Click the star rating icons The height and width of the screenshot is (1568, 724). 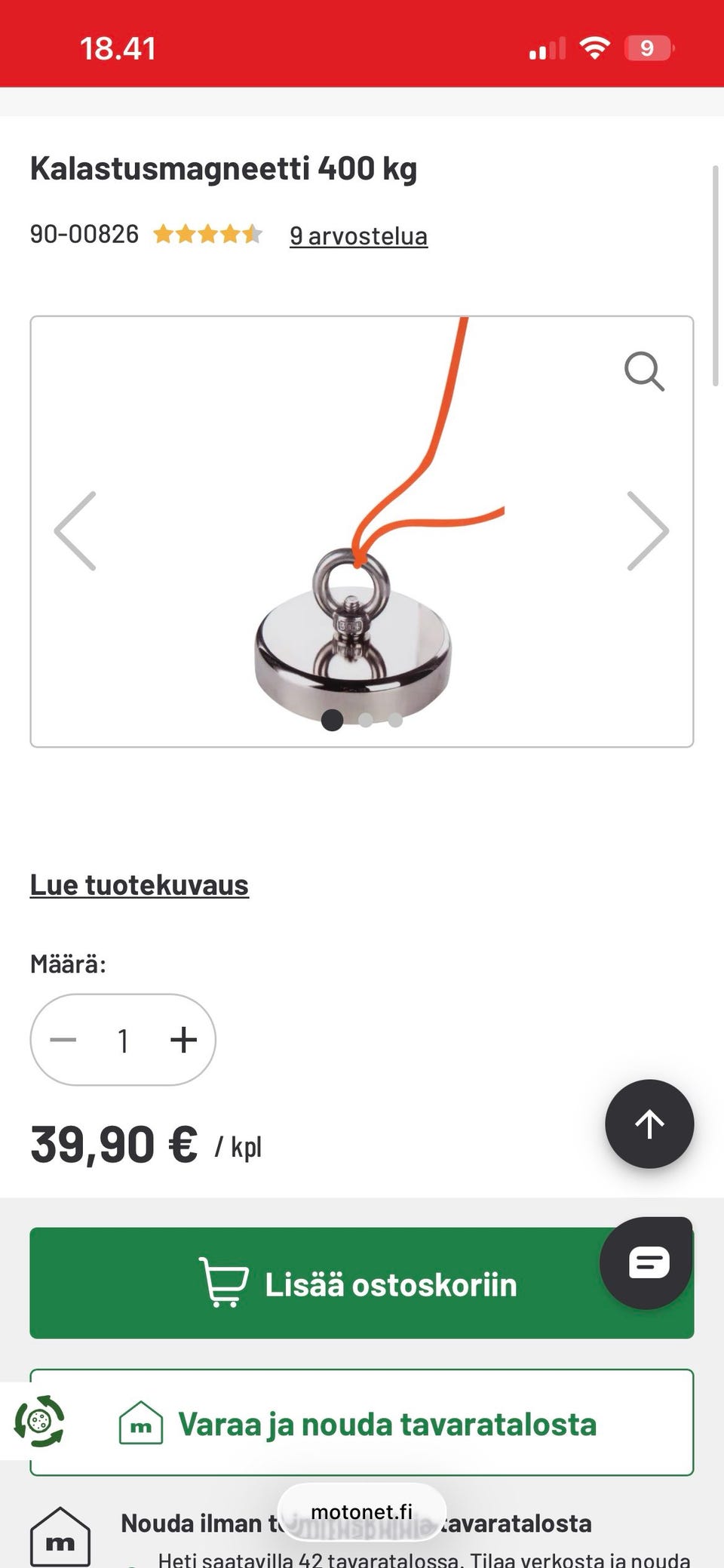207,235
